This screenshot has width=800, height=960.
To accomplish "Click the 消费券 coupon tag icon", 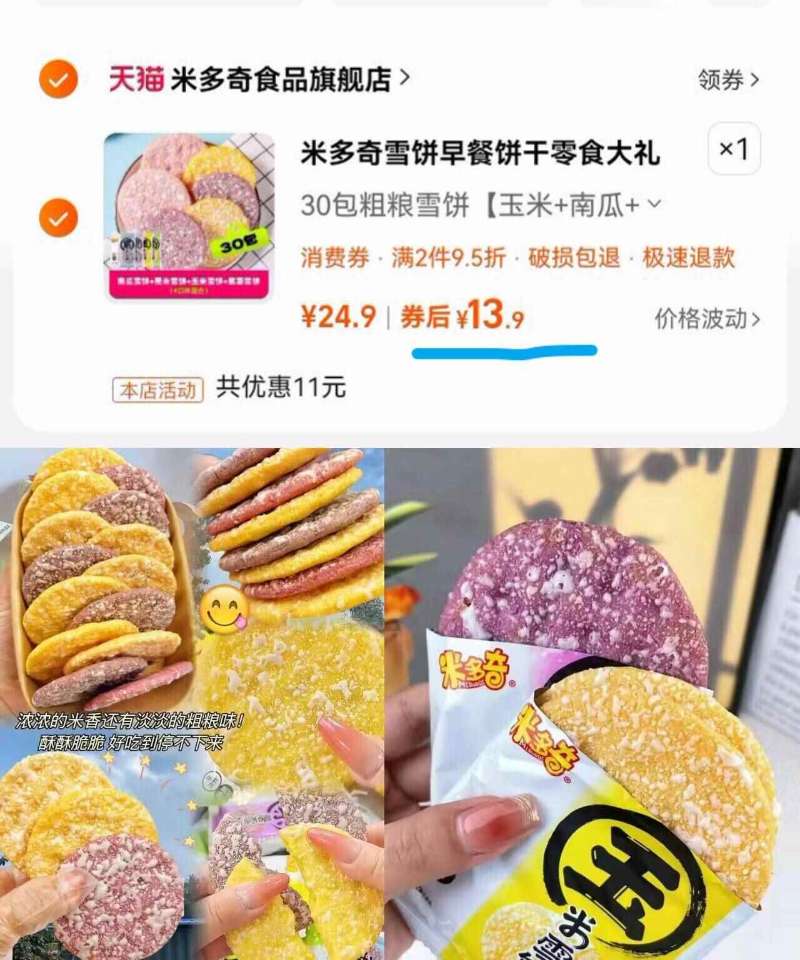I will [x=332, y=258].
